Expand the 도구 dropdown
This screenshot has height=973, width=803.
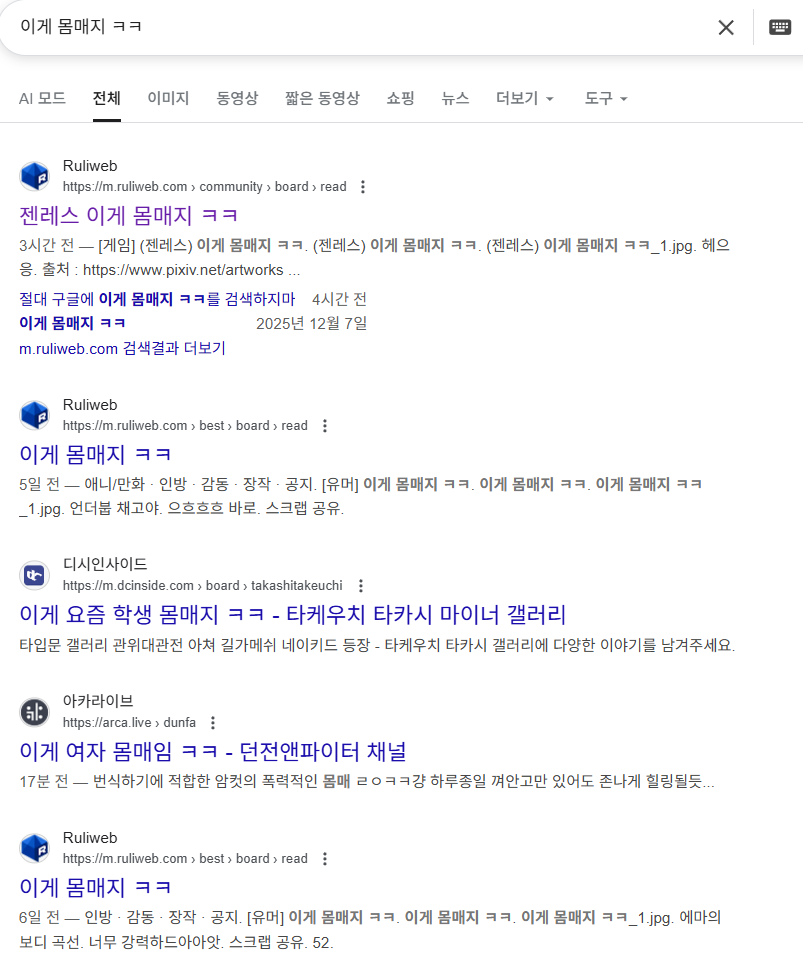pyautogui.click(x=606, y=98)
